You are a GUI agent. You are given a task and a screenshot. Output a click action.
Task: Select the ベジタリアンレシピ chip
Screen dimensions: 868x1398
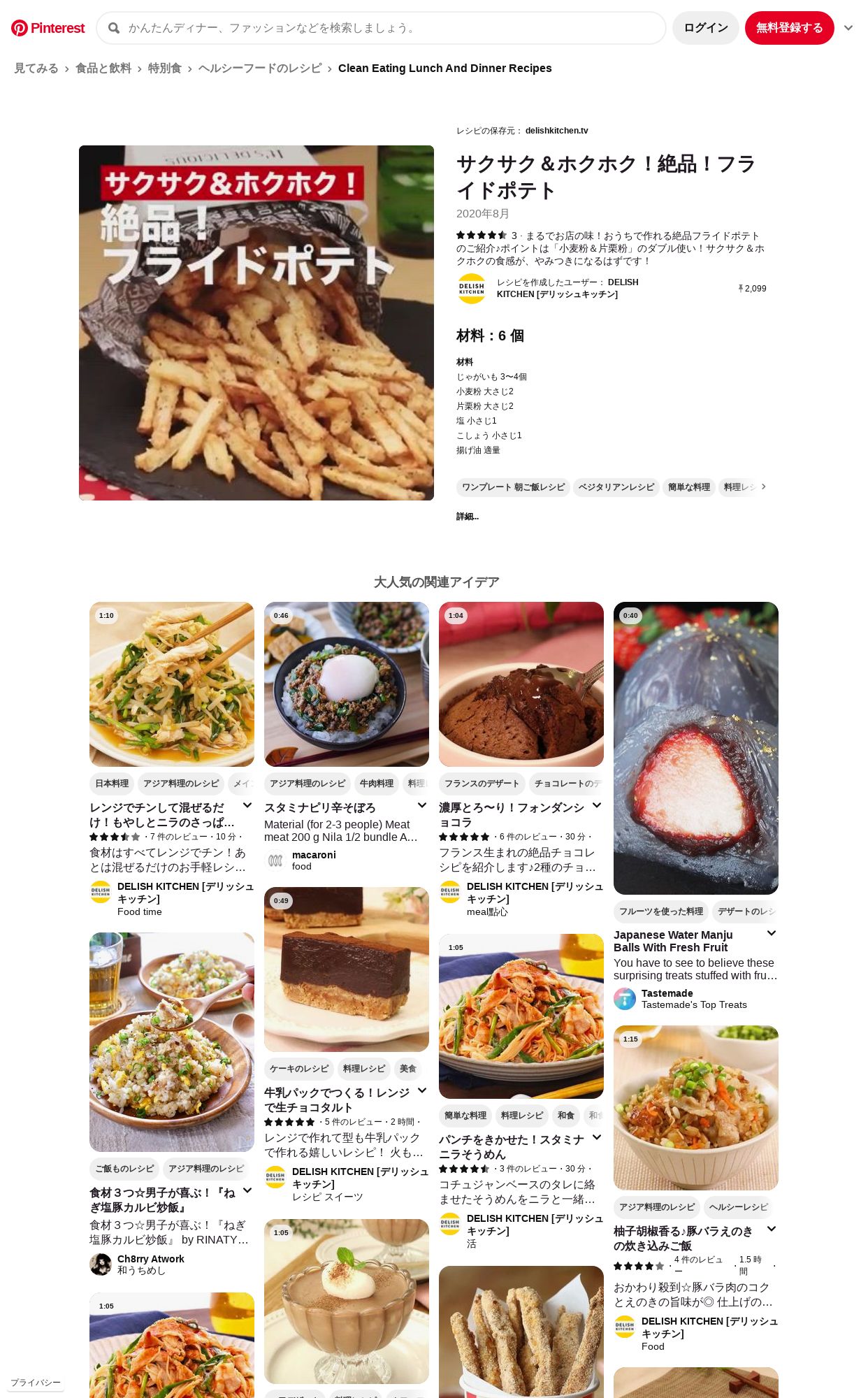point(616,487)
